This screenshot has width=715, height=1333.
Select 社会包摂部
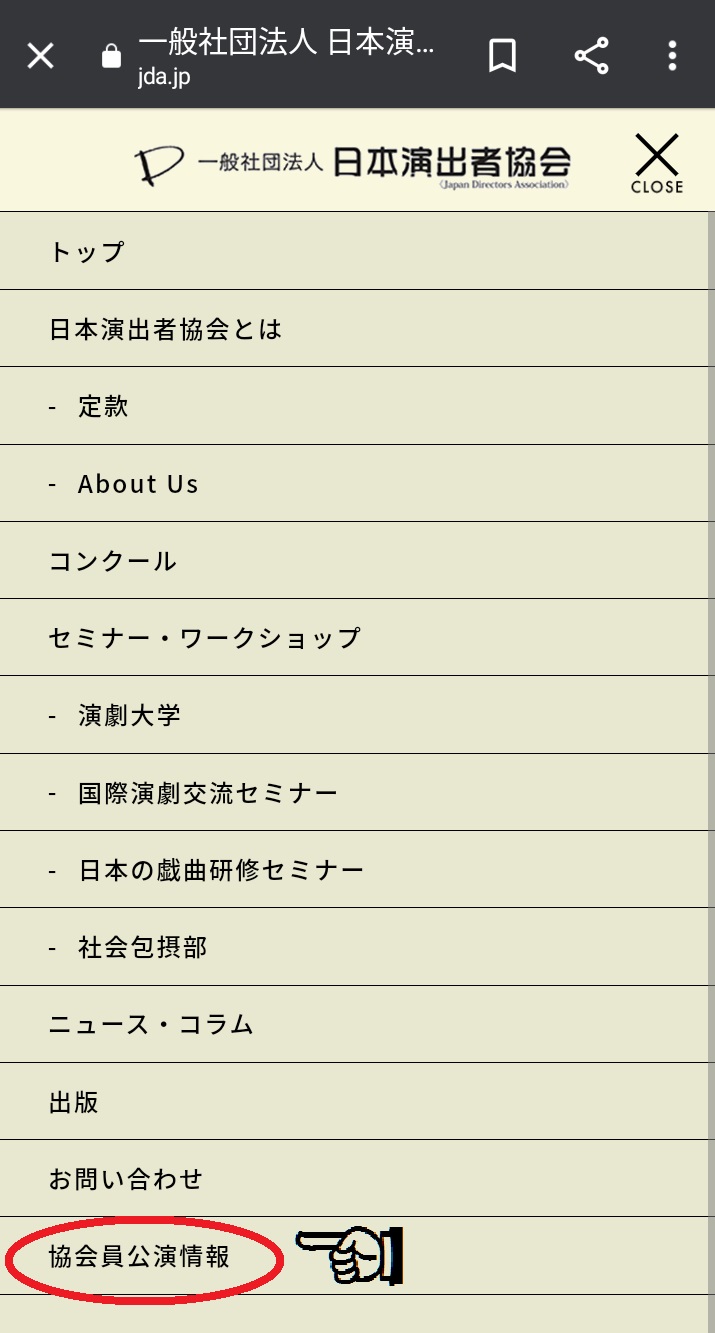pyautogui.click(x=357, y=946)
